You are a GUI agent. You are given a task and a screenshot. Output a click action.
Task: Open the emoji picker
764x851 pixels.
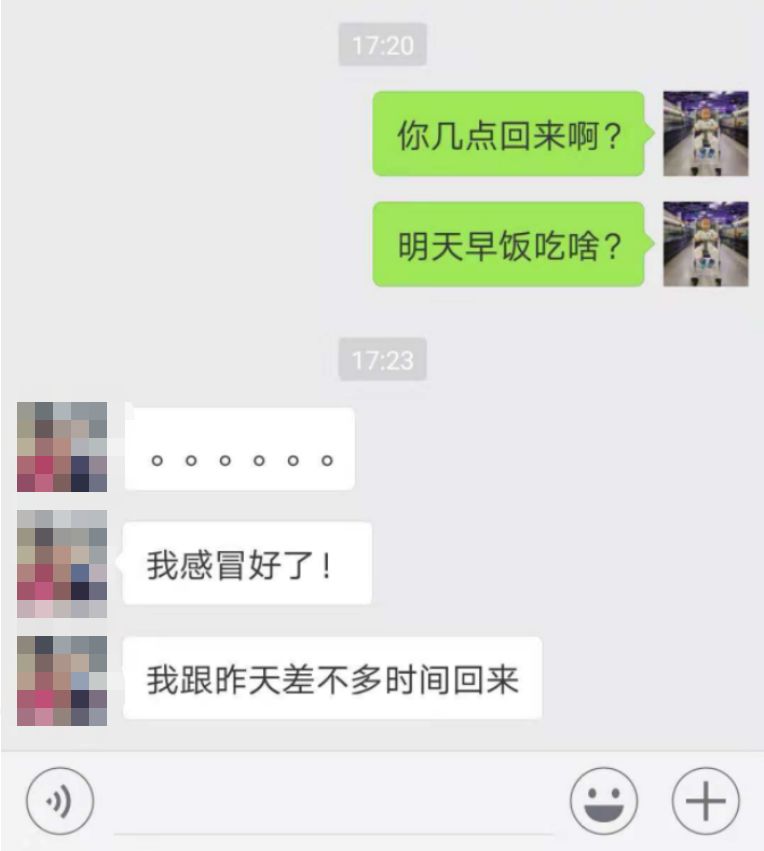click(x=603, y=801)
